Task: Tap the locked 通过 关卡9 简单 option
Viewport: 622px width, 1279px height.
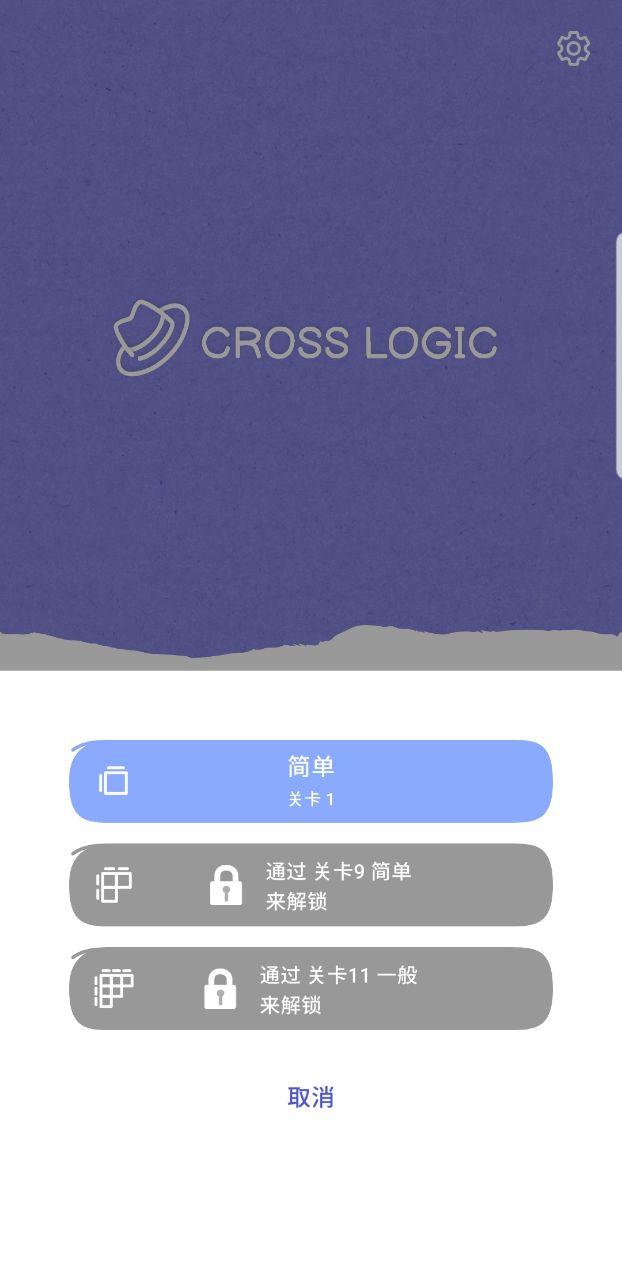Action: [x=310, y=885]
